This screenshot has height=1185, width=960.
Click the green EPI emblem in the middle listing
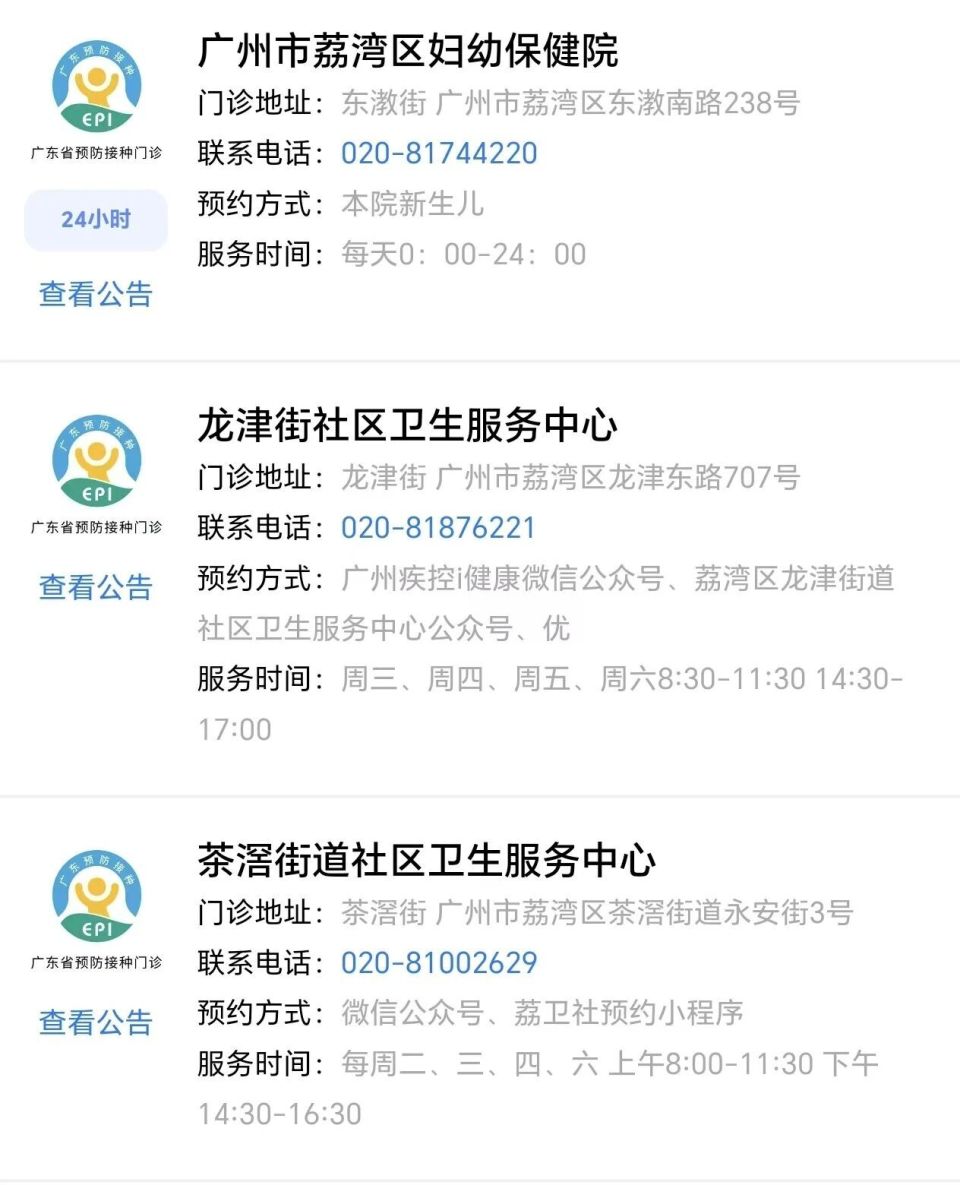coord(95,462)
